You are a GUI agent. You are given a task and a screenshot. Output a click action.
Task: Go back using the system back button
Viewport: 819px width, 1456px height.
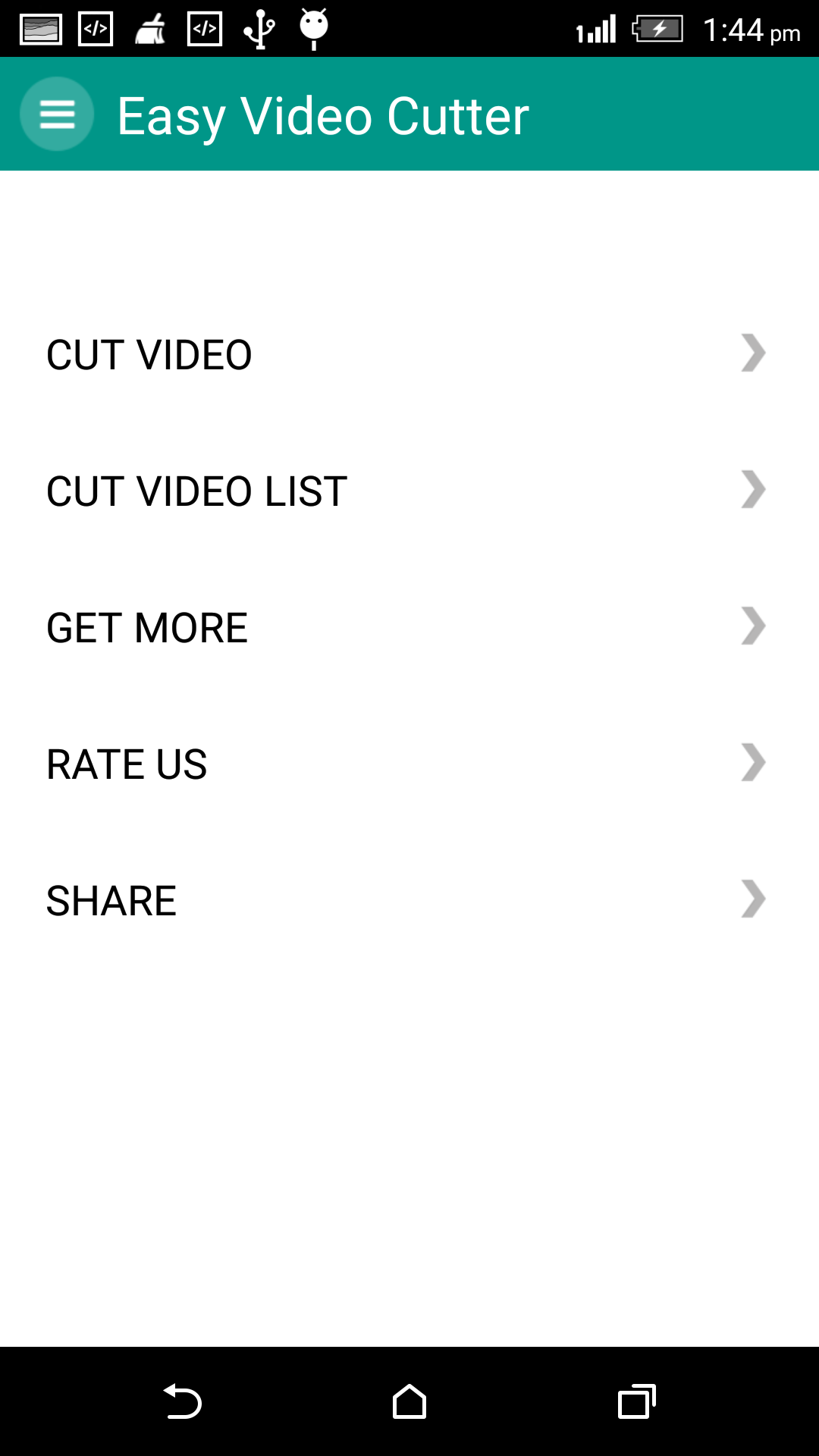pyautogui.click(x=182, y=1401)
